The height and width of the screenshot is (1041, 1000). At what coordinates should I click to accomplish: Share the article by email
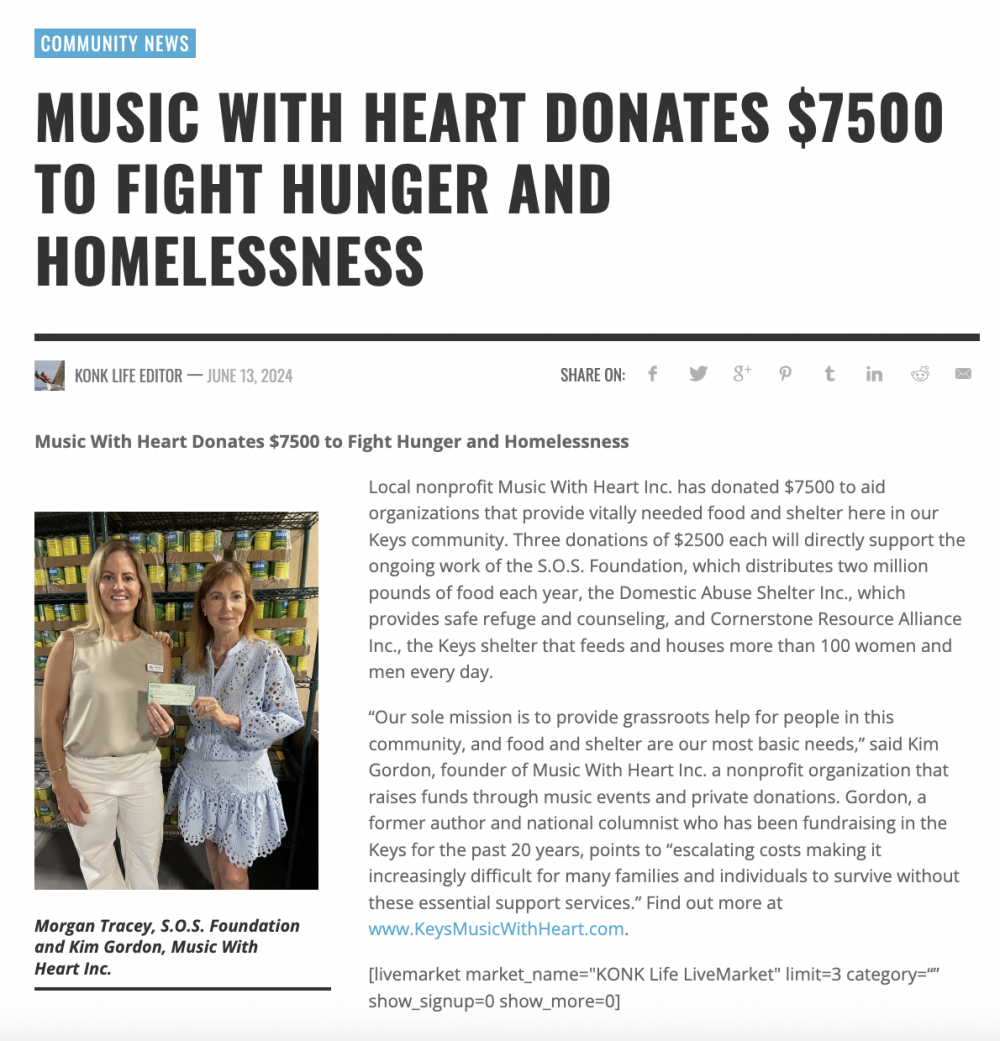click(963, 374)
